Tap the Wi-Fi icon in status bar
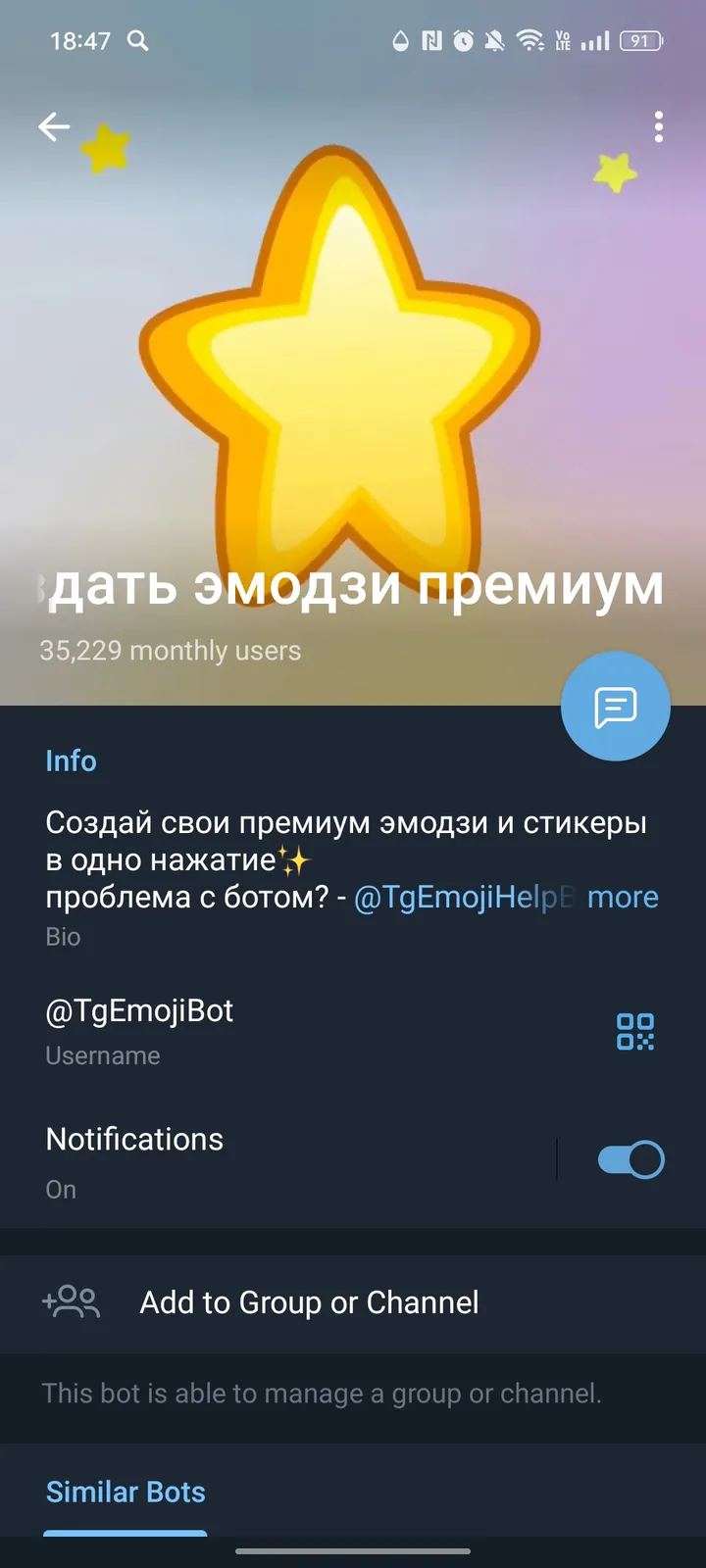Screen dimensions: 706x1568 [x=530, y=42]
